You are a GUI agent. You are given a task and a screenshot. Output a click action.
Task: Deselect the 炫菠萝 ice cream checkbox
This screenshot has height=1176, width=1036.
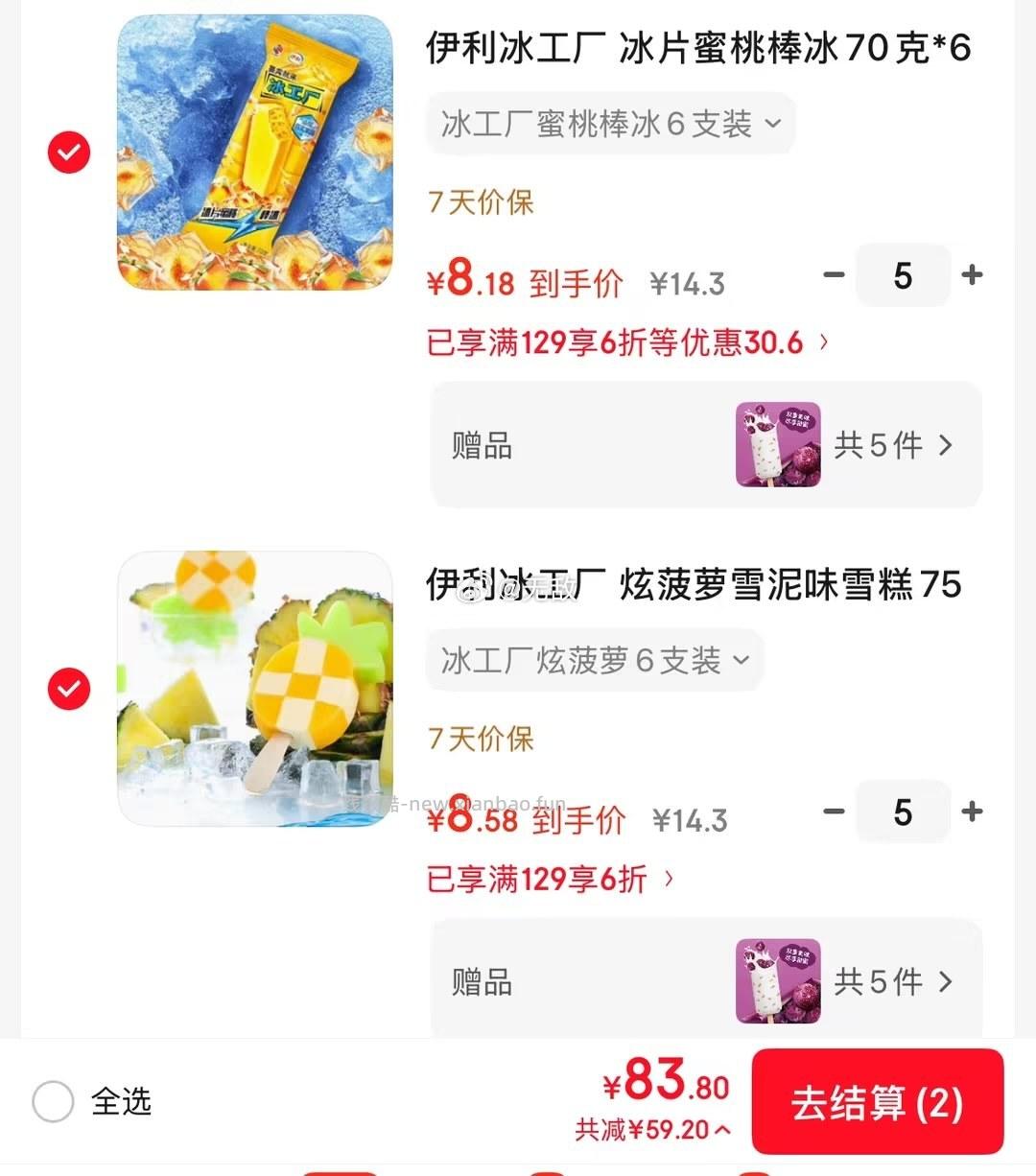point(68,688)
